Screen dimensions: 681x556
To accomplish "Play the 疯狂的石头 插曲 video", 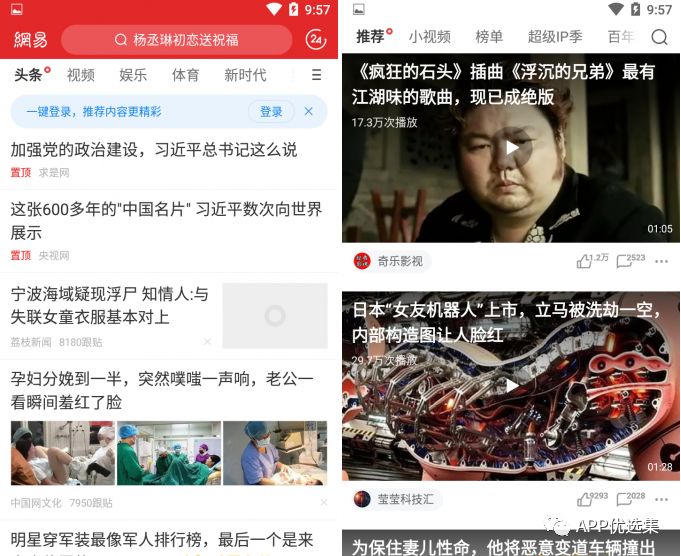I will click(511, 148).
